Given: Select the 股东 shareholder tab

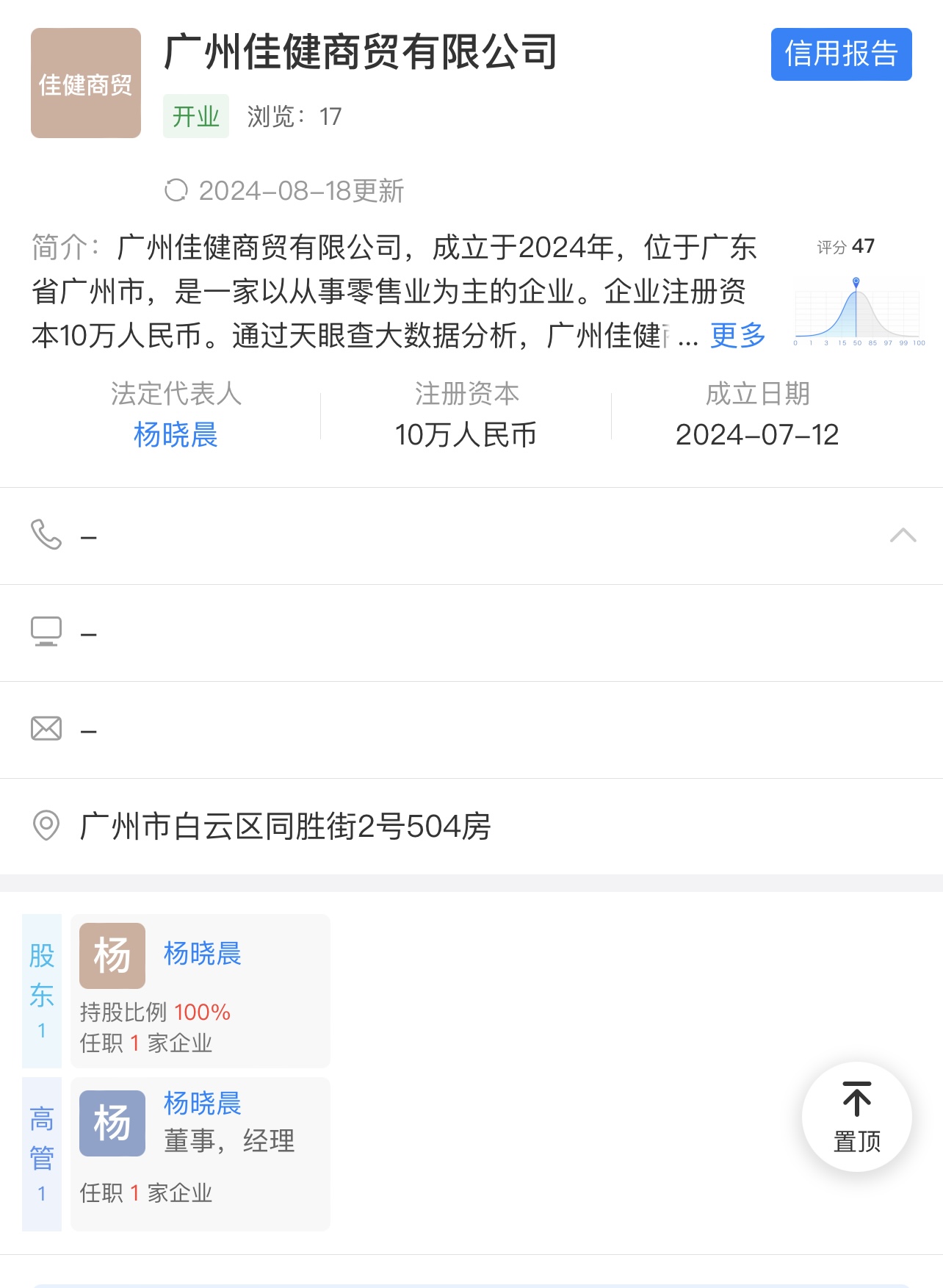Looking at the screenshot, I should coord(42,990).
